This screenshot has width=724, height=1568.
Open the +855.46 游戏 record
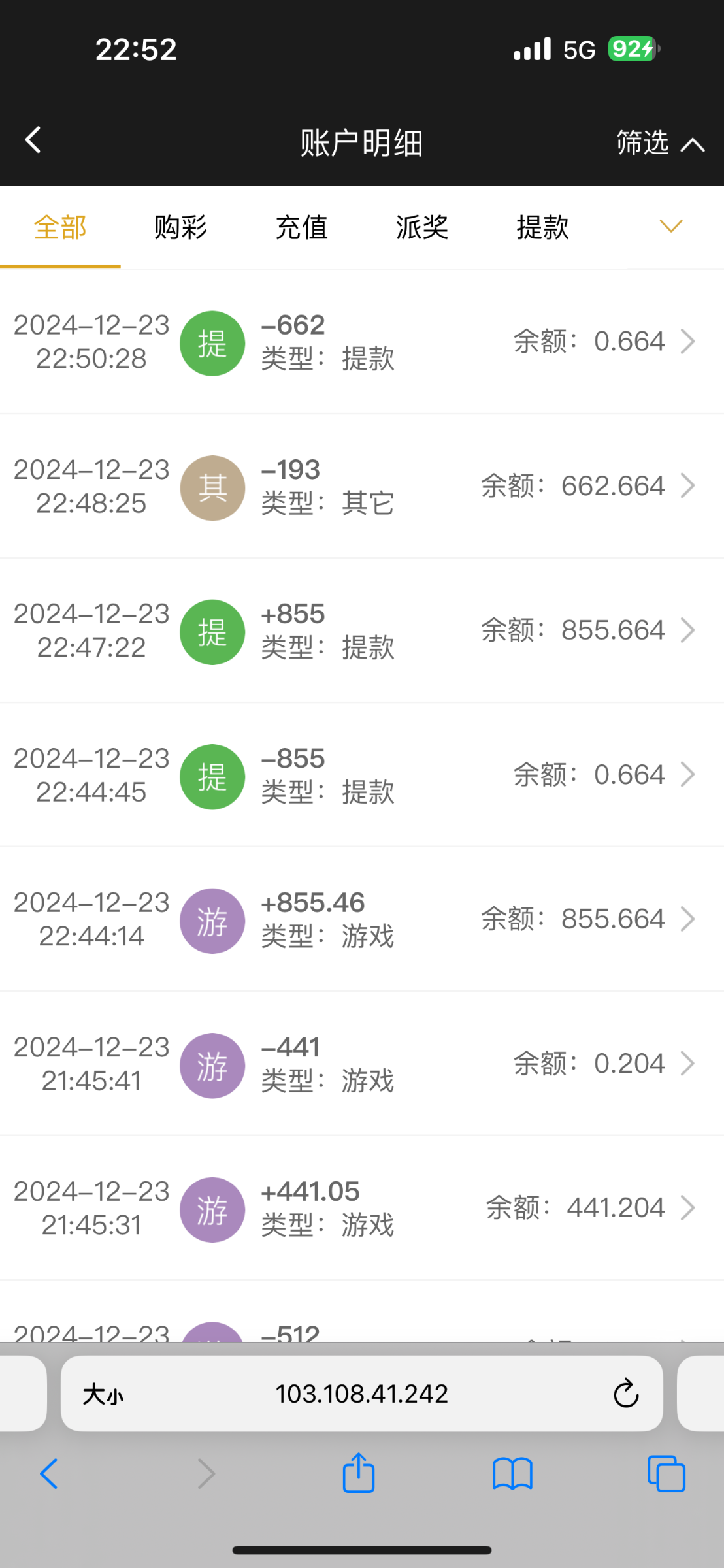(x=362, y=919)
